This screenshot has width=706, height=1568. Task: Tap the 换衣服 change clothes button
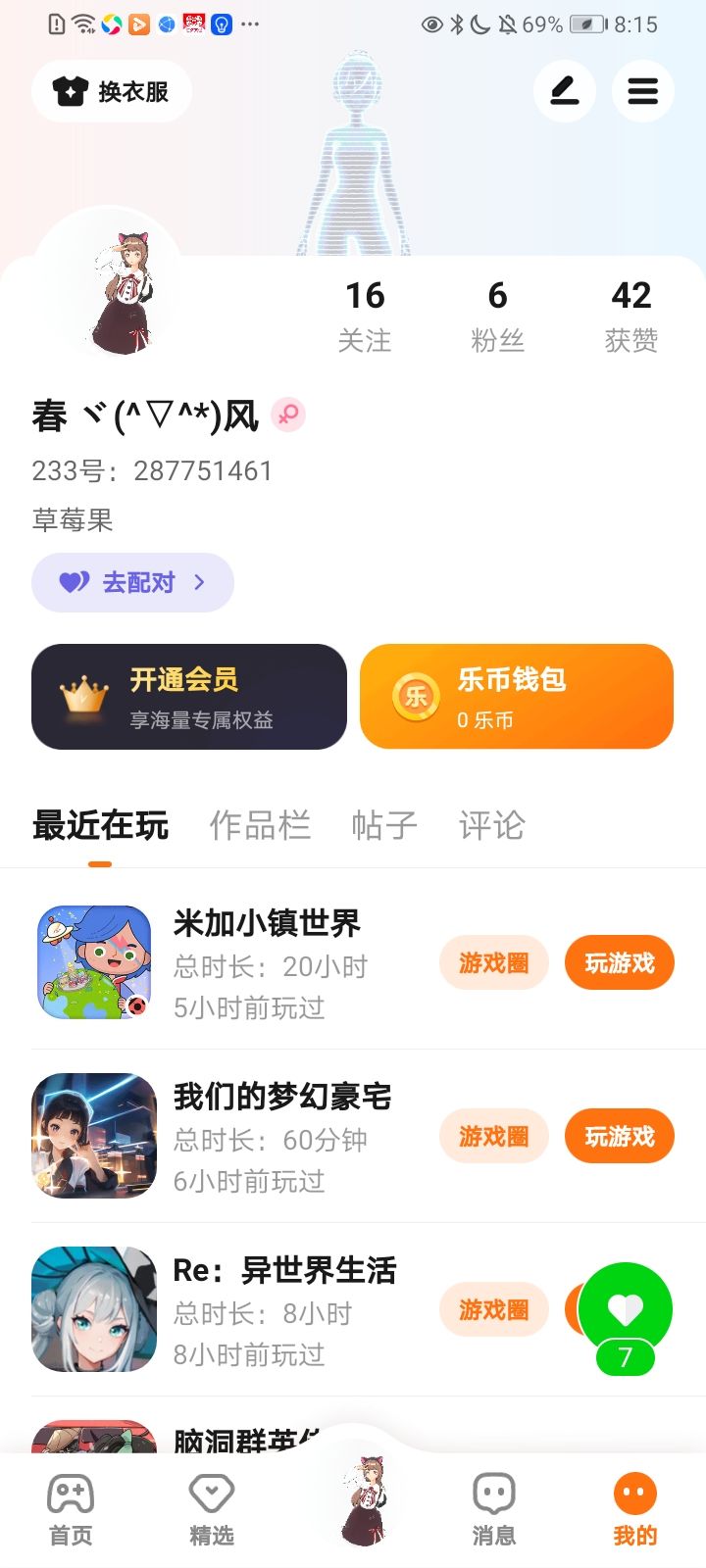111,92
